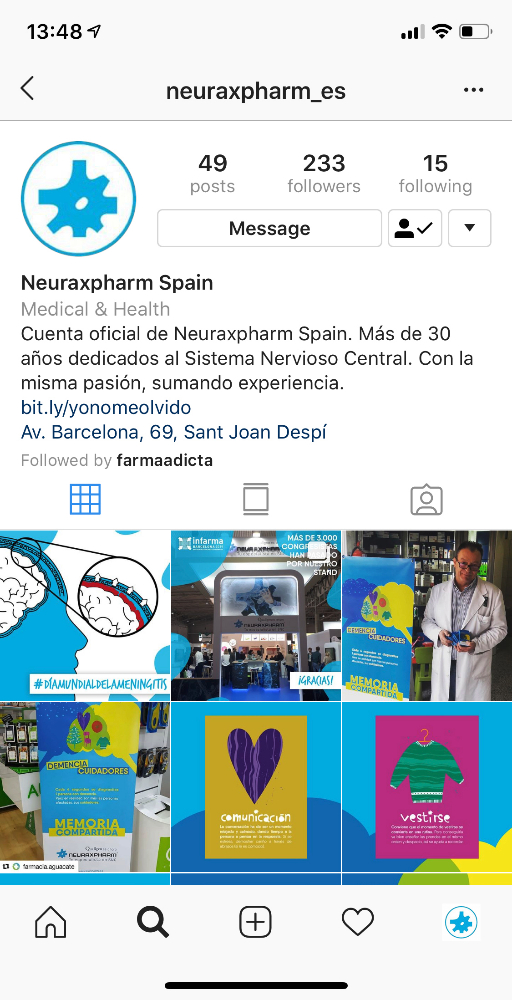Image resolution: width=512 pixels, height=1000 pixels.
Task: Open the following status button
Action: pos(415,228)
